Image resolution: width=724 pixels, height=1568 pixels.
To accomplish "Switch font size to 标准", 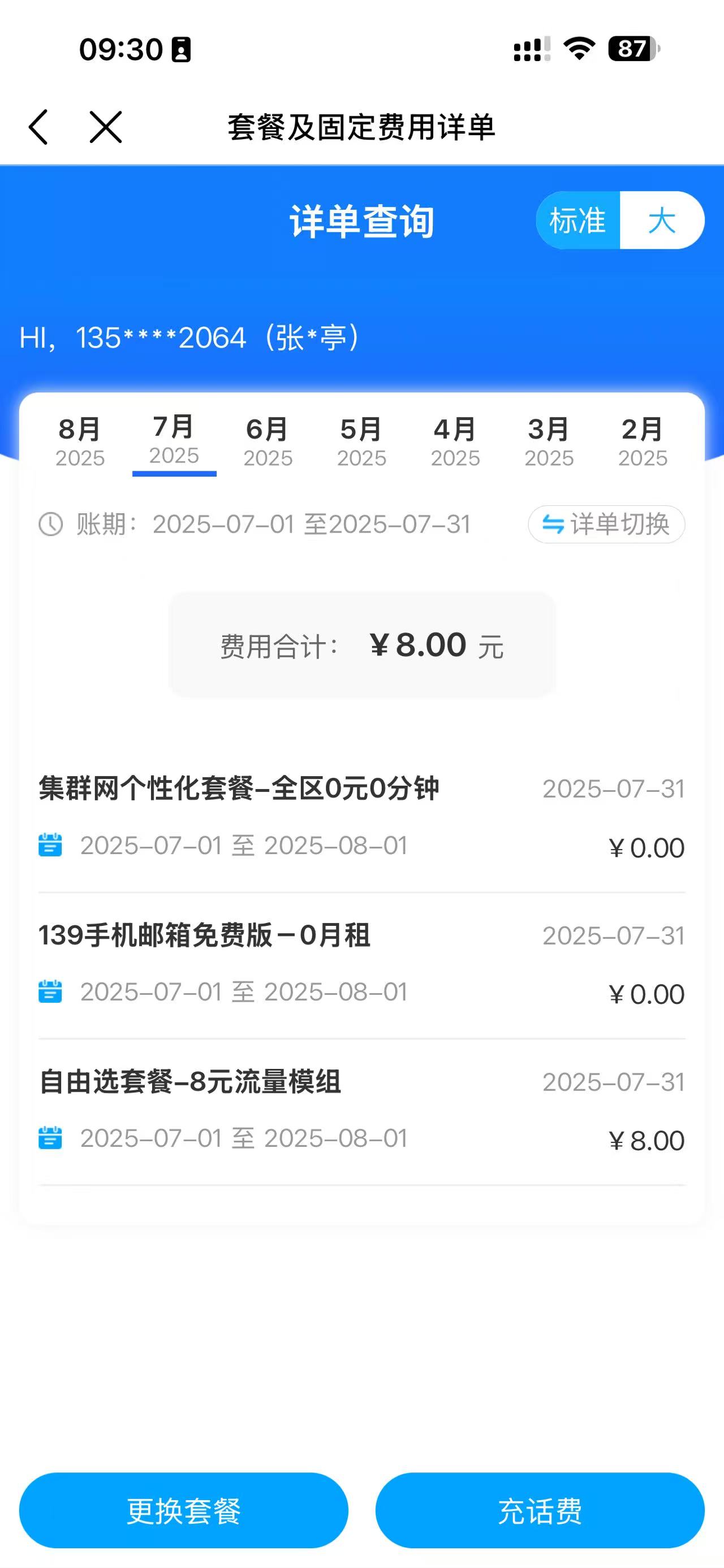I will [x=578, y=220].
